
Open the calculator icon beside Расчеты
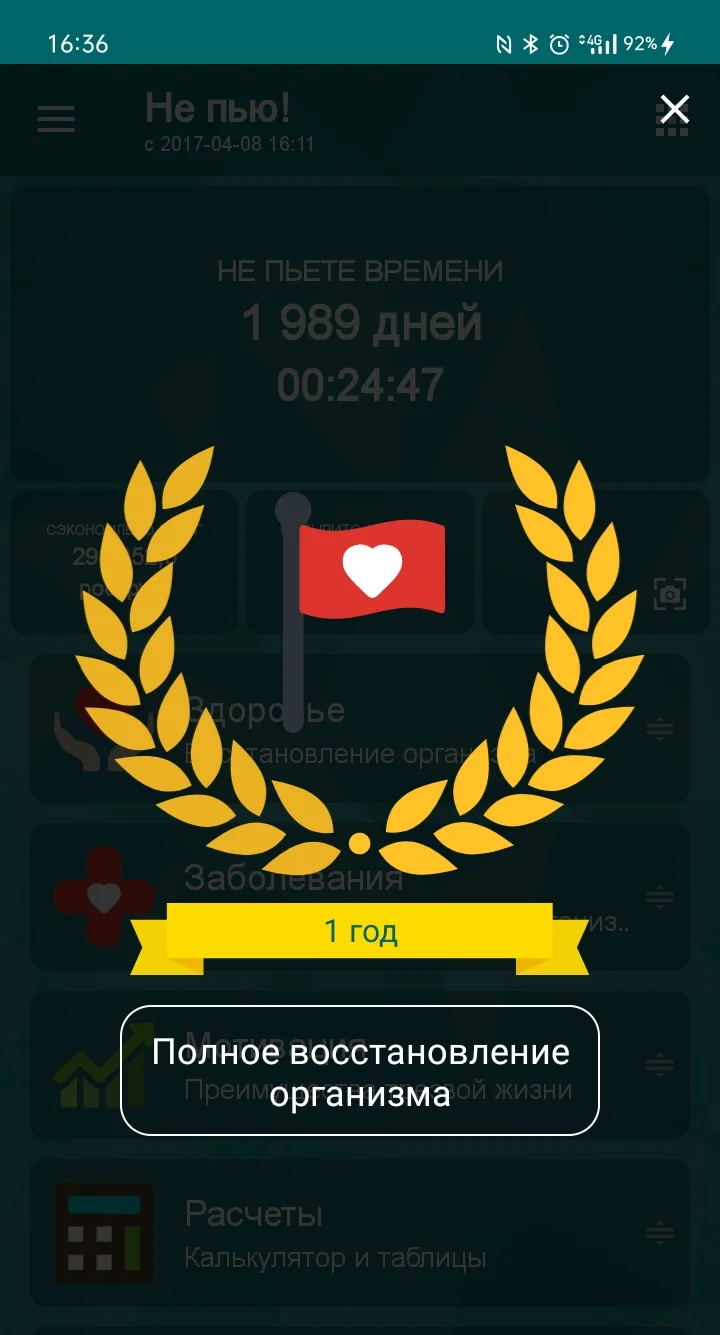click(x=103, y=1233)
